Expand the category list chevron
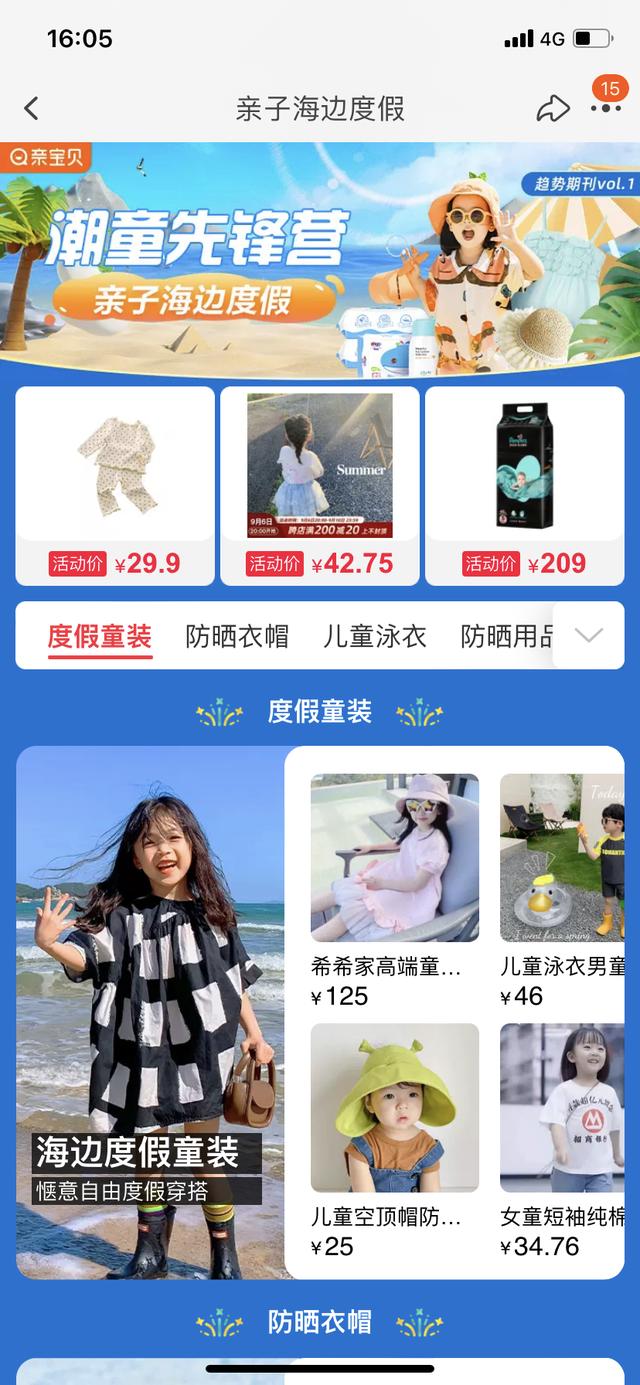The image size is (640, 1385). click(x=589, y=636)
